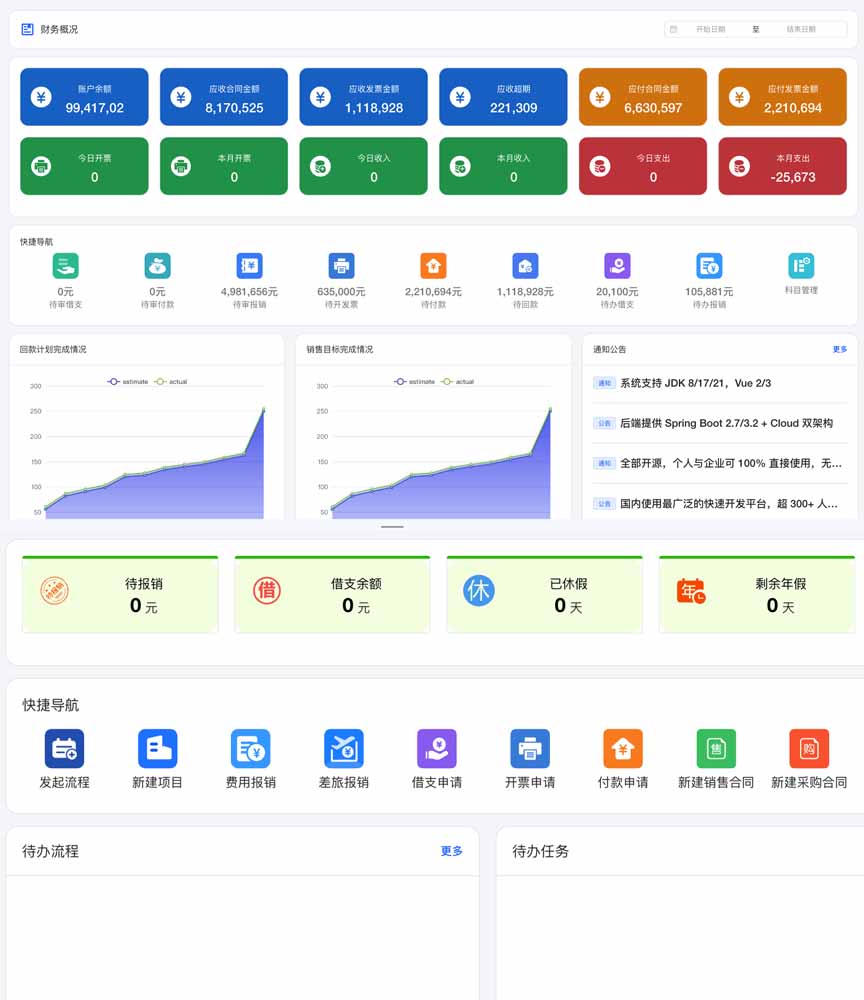The width and height of the screenshot is (864, 1000).
Task: Create a new project via 新建项目
Action: coord(157,759)
